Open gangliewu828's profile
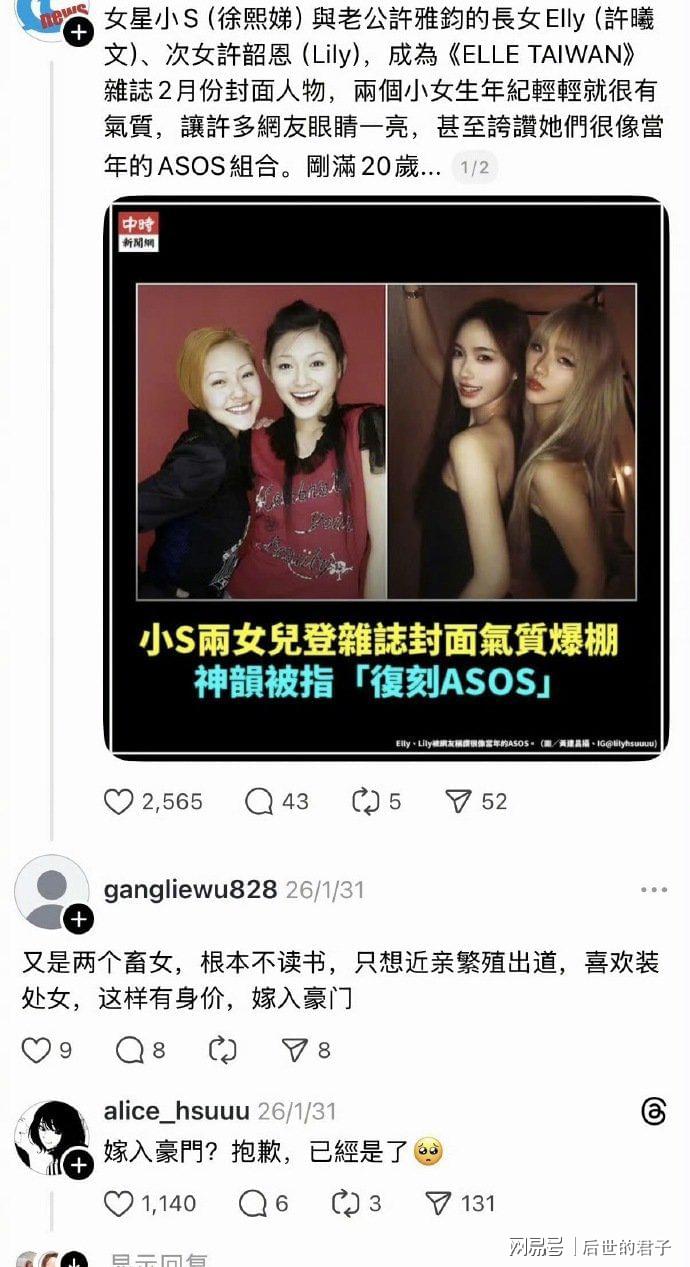 pyautogui.click(x=190, y=889)
